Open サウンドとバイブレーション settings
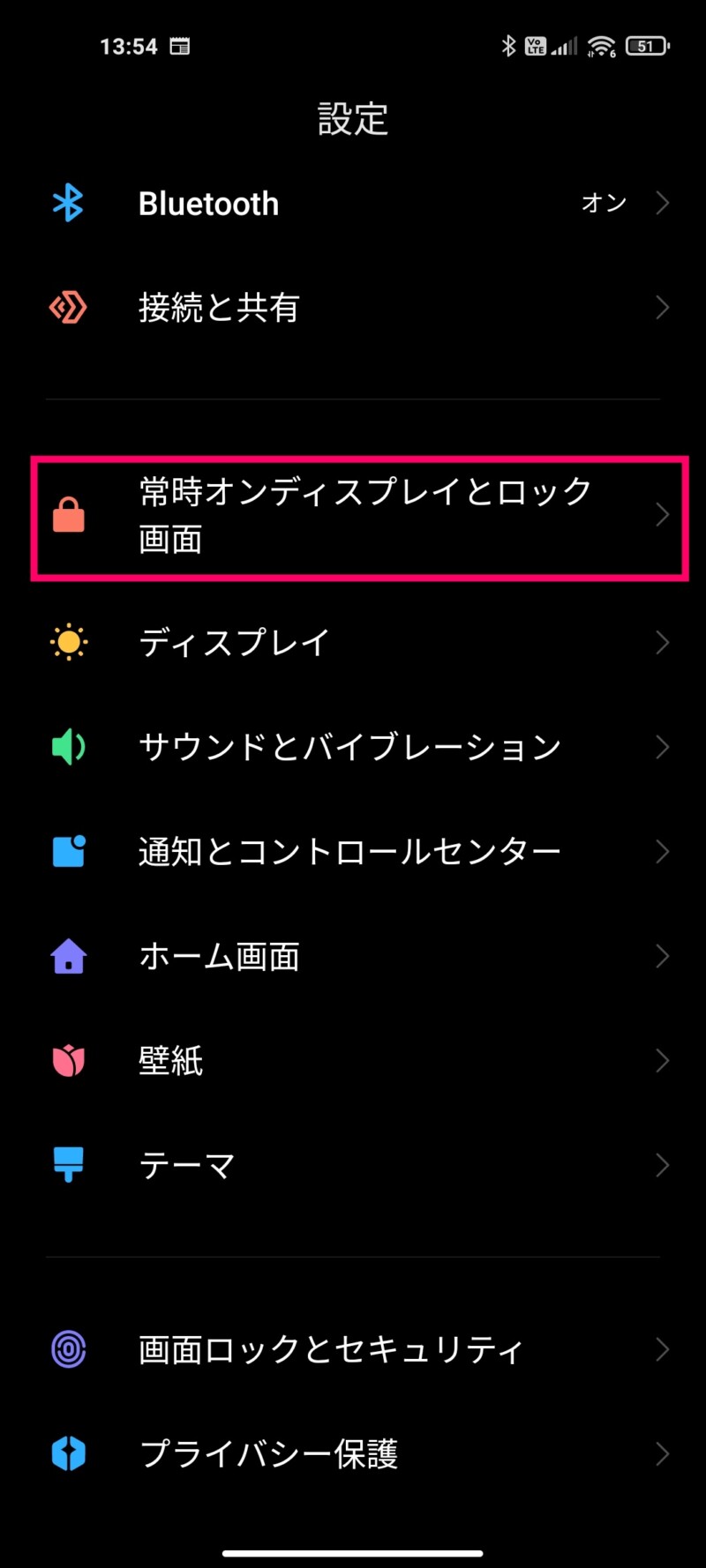The image size is (706, 1568). point(353,747)
